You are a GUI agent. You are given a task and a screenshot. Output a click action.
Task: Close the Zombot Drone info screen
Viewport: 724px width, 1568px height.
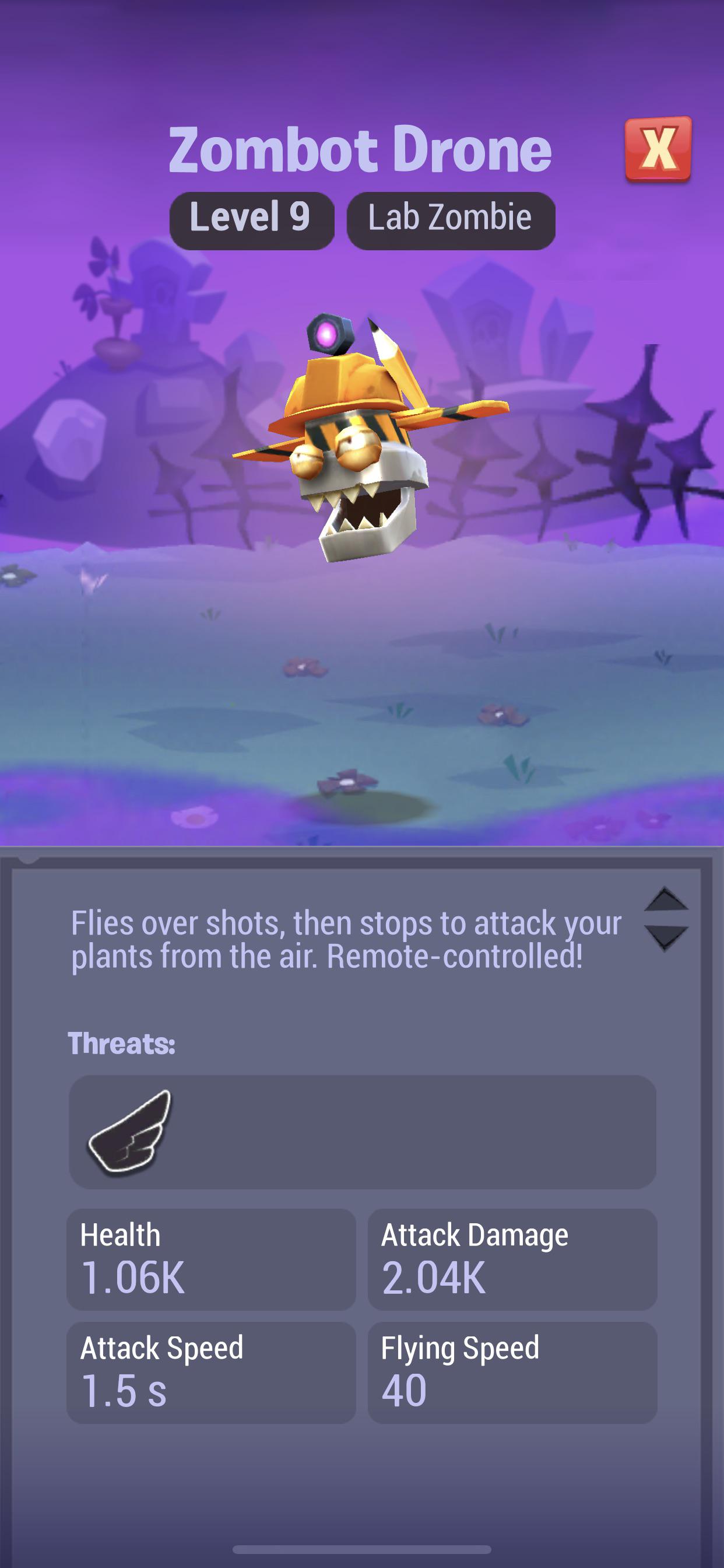coord(658,149)
